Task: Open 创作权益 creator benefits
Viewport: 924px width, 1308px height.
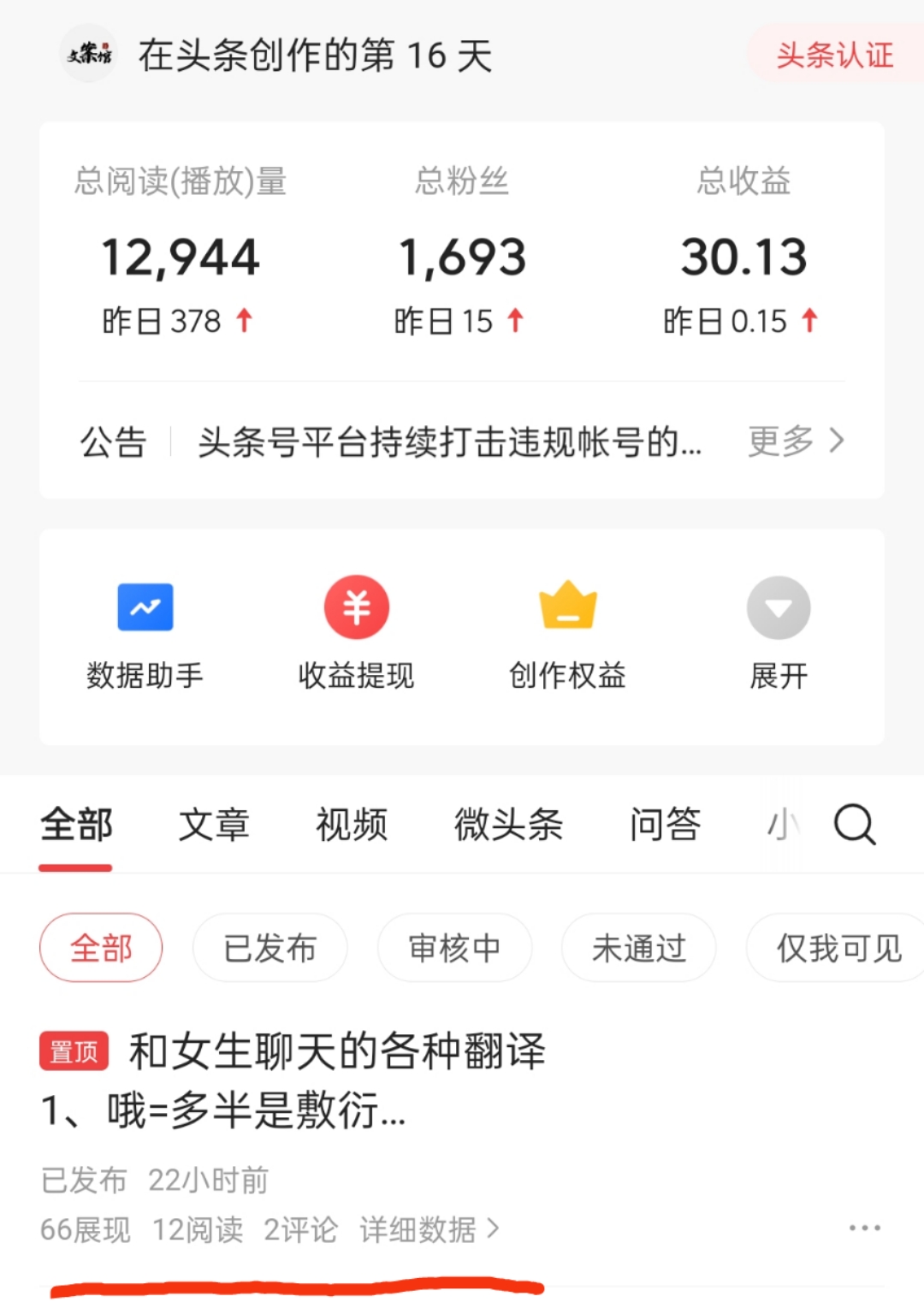Action: [567, 633]
